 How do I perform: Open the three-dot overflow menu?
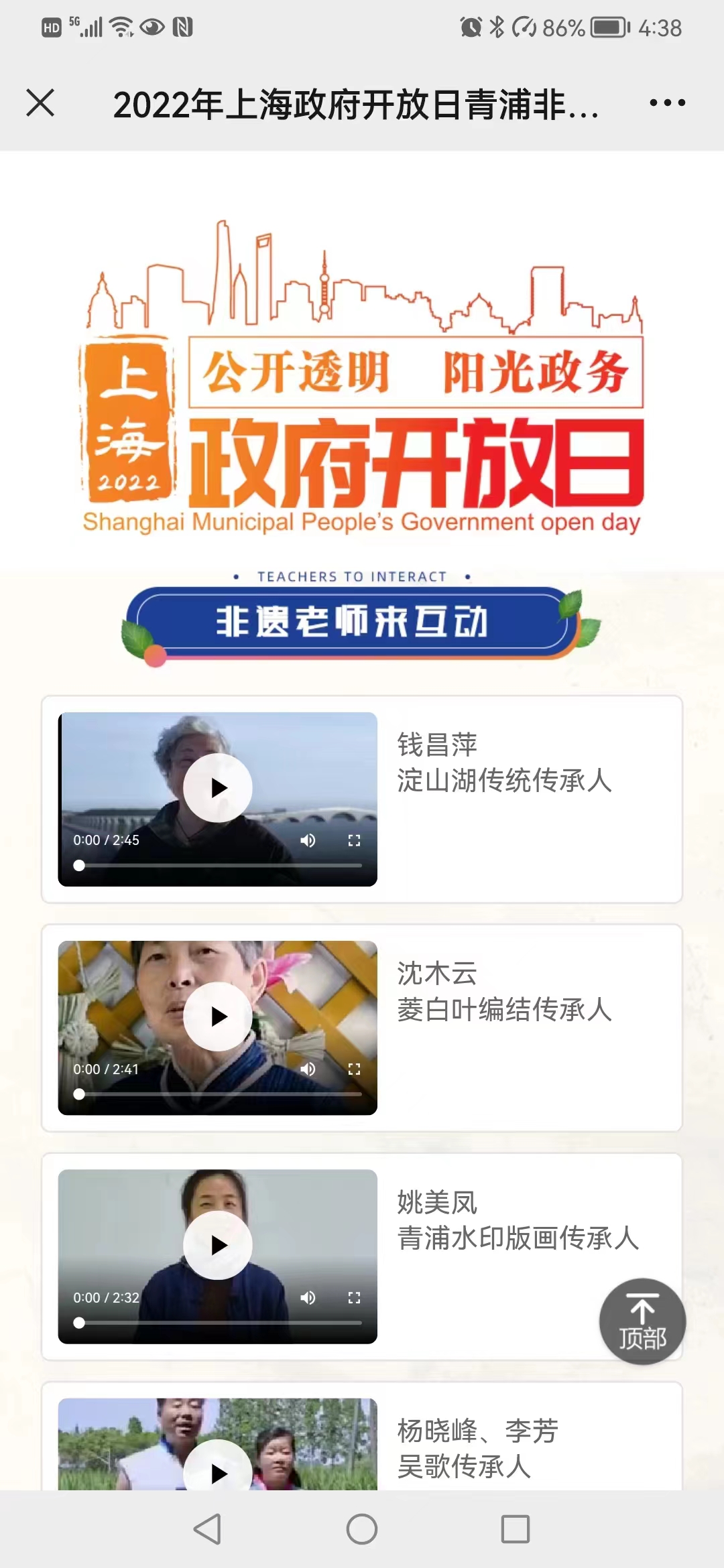tap(667, 103)
